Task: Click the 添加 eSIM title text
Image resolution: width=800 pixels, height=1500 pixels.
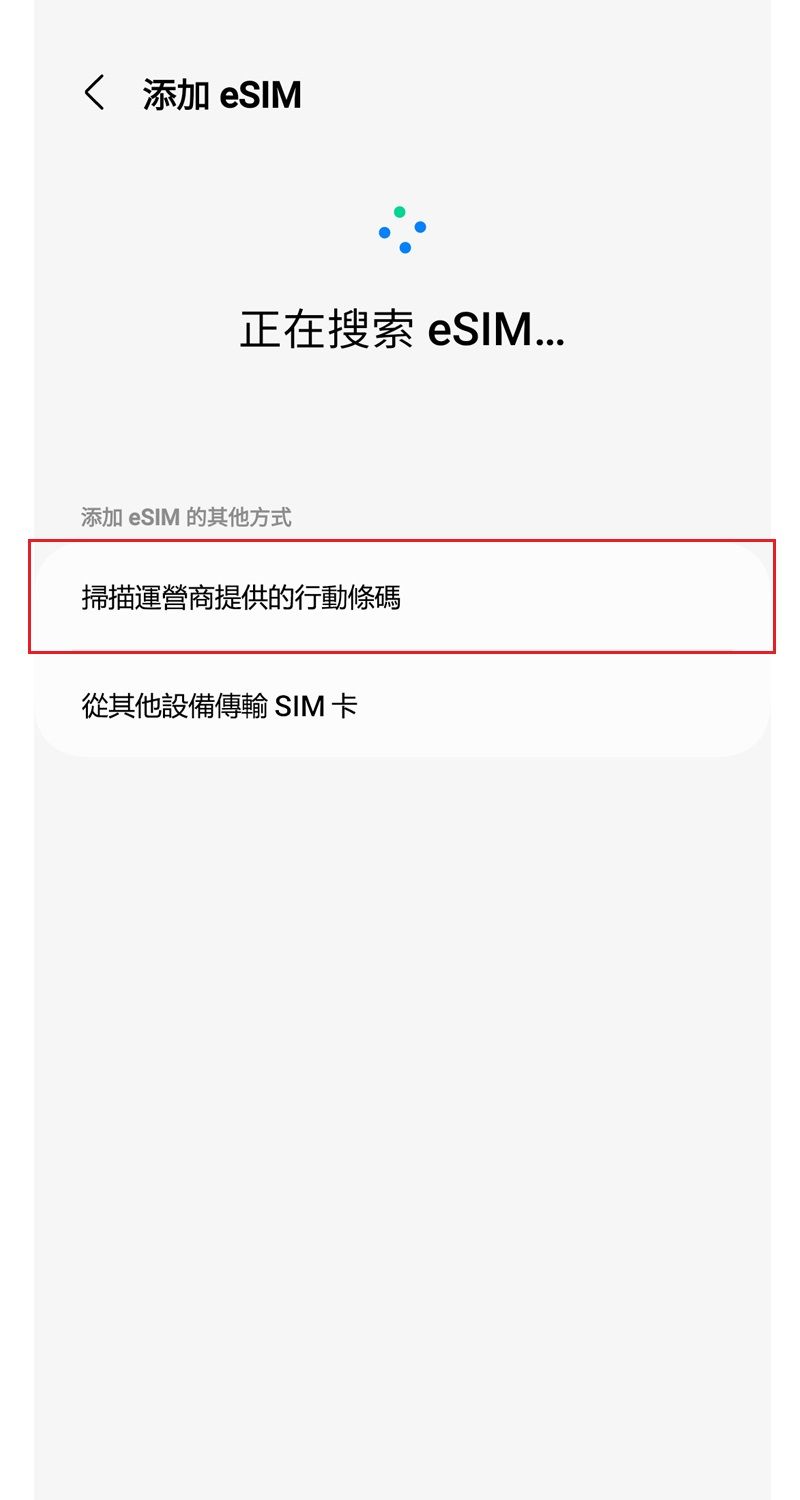Action: coord(220,93)
